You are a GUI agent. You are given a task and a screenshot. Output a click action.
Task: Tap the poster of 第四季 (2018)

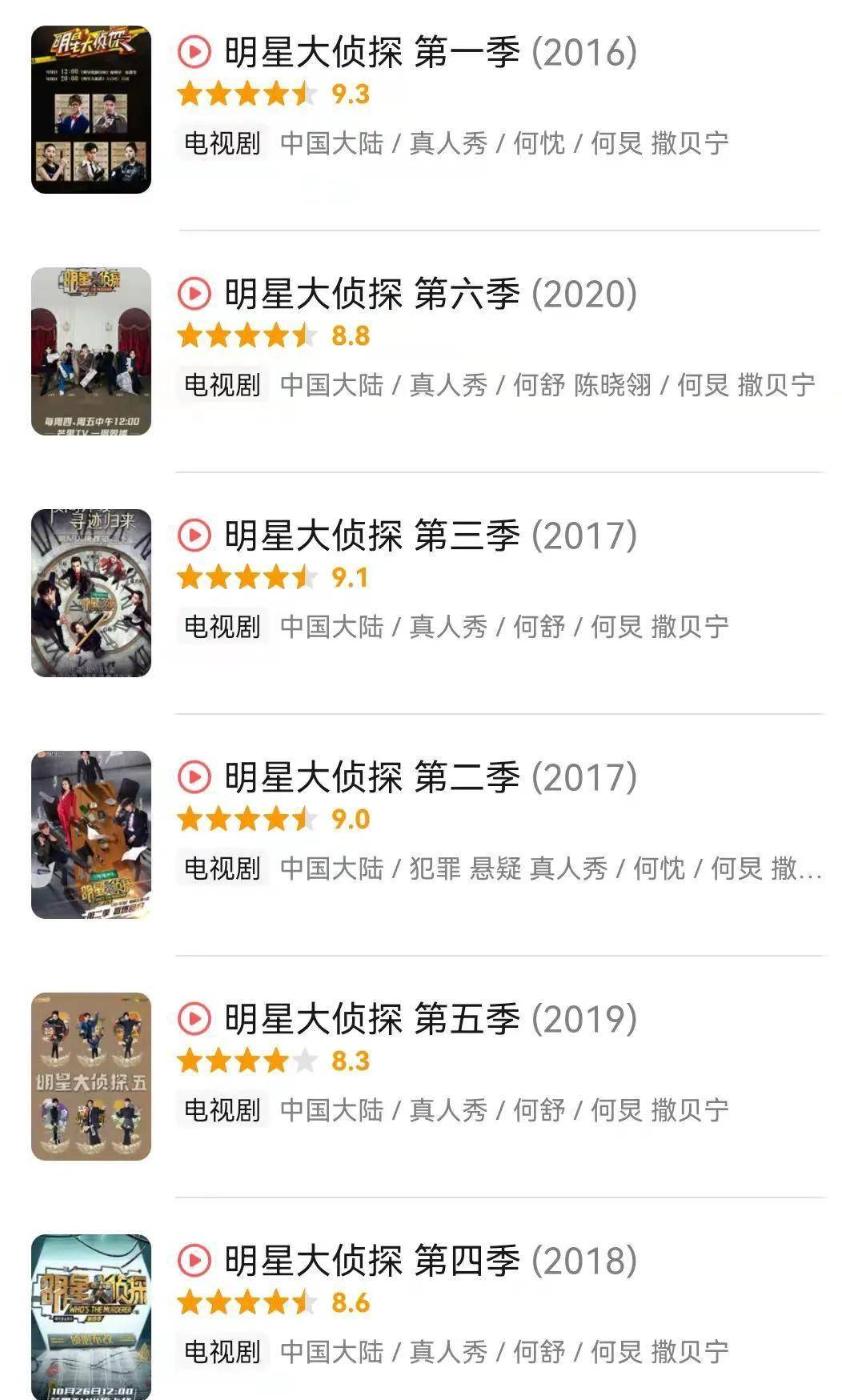point(91,1317)
